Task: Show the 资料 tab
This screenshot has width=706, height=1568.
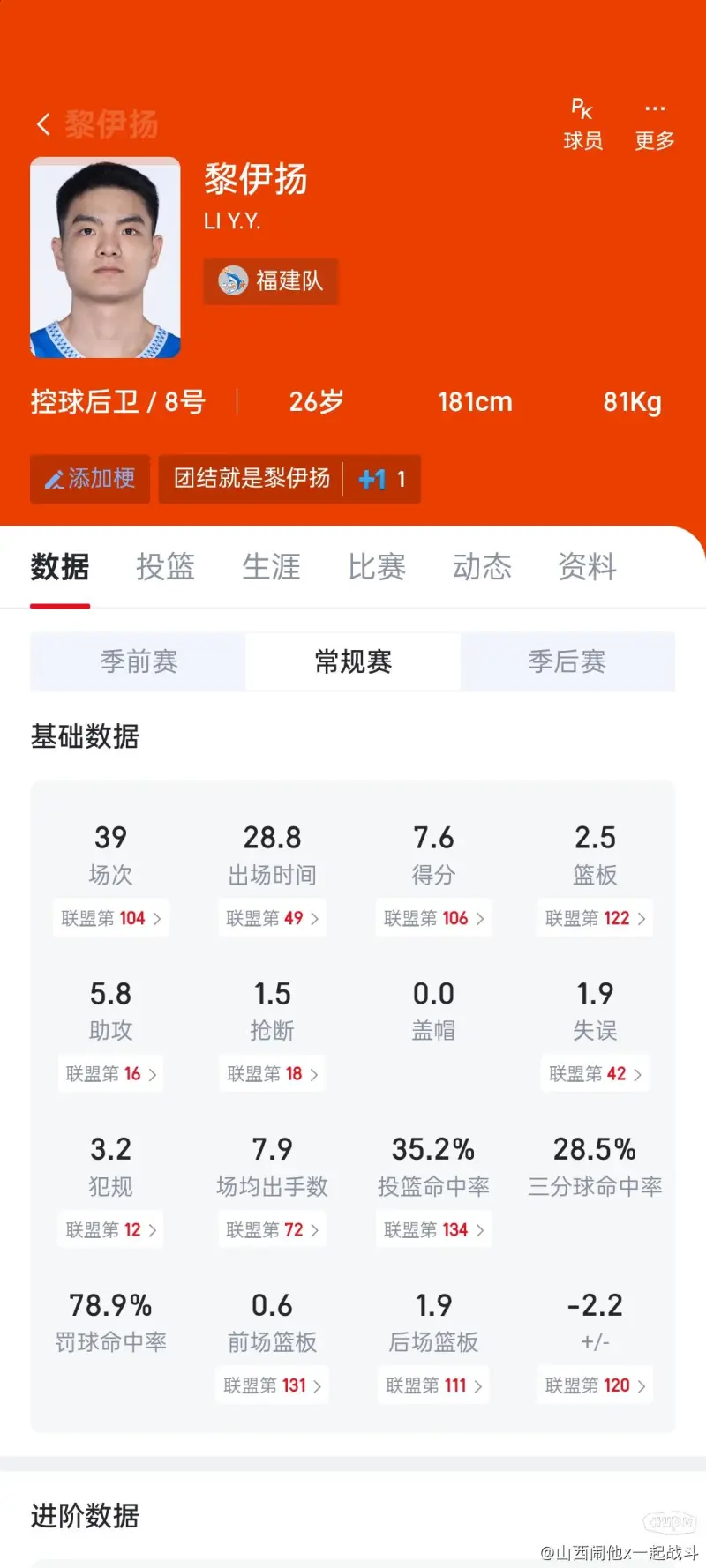Action: 587,567
